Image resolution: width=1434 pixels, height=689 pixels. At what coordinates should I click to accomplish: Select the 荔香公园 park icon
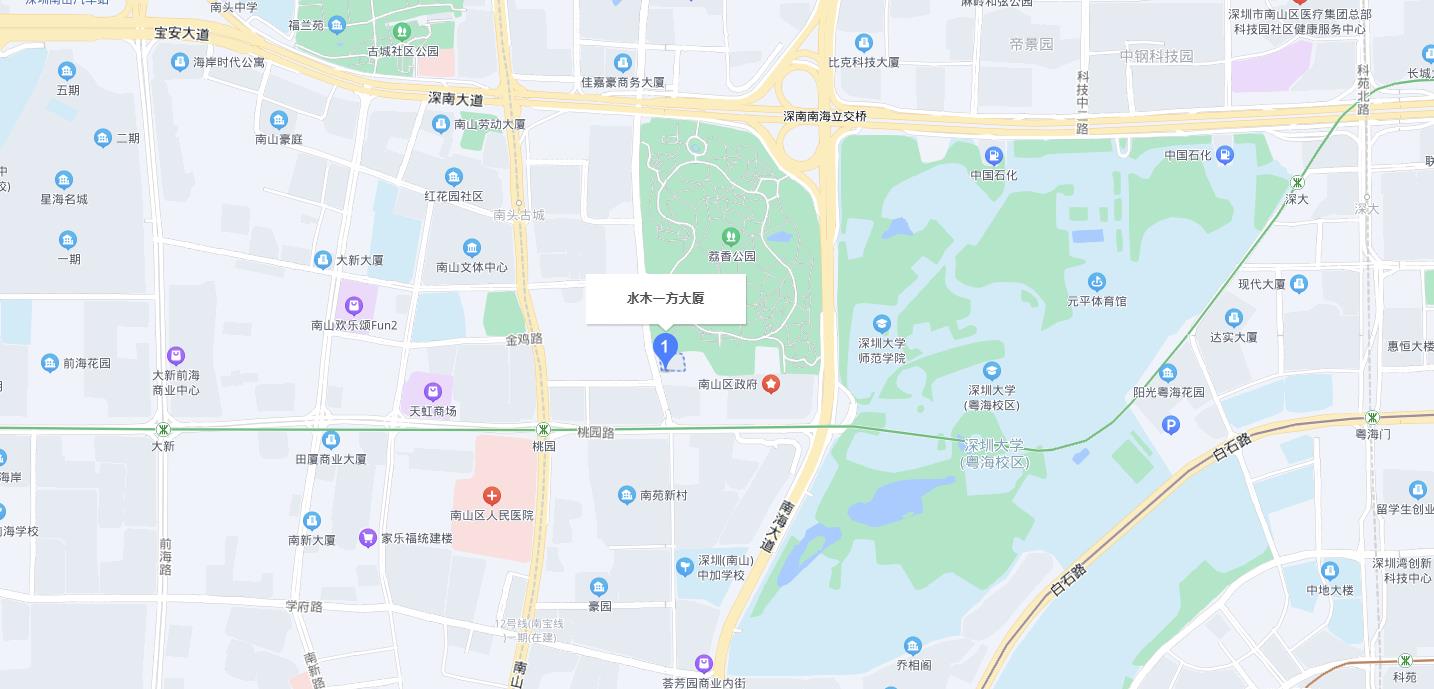[731, 237]
